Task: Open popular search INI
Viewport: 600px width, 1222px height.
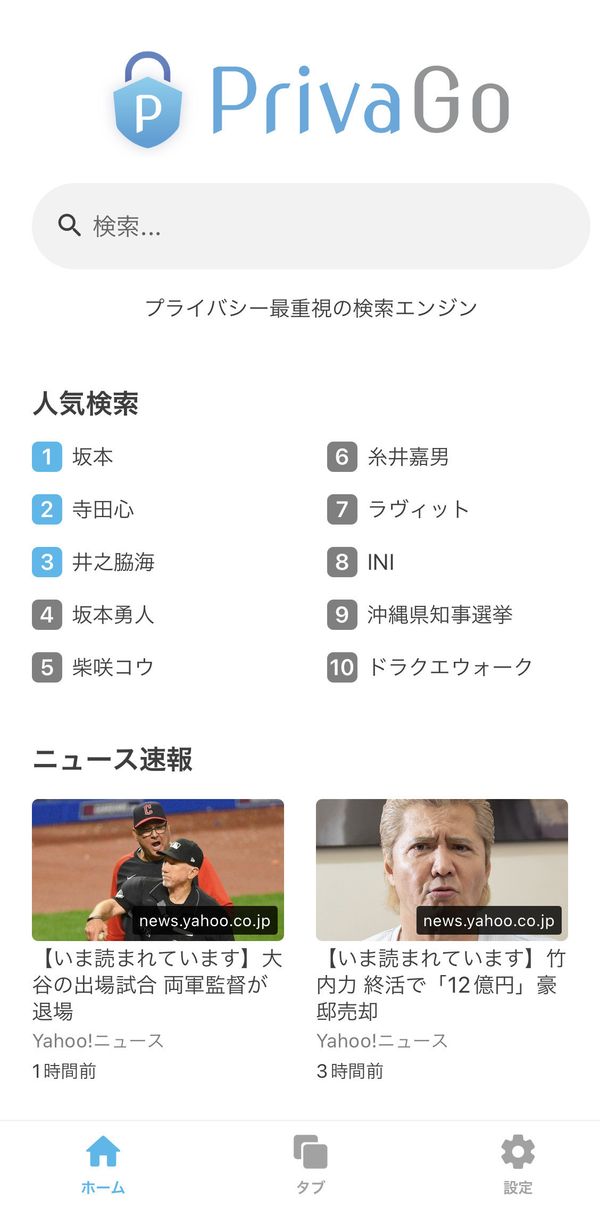Action: click(381, 562)
